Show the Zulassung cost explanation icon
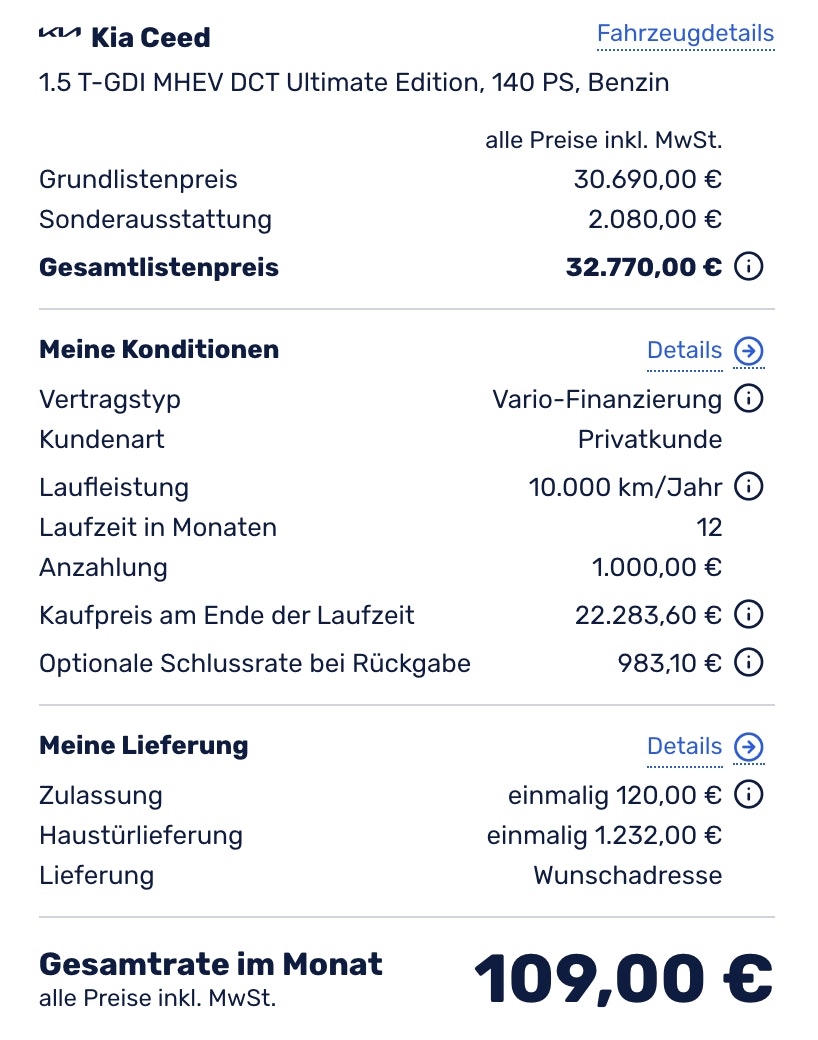Screen dimensions: 818x1040 (748, 795)
